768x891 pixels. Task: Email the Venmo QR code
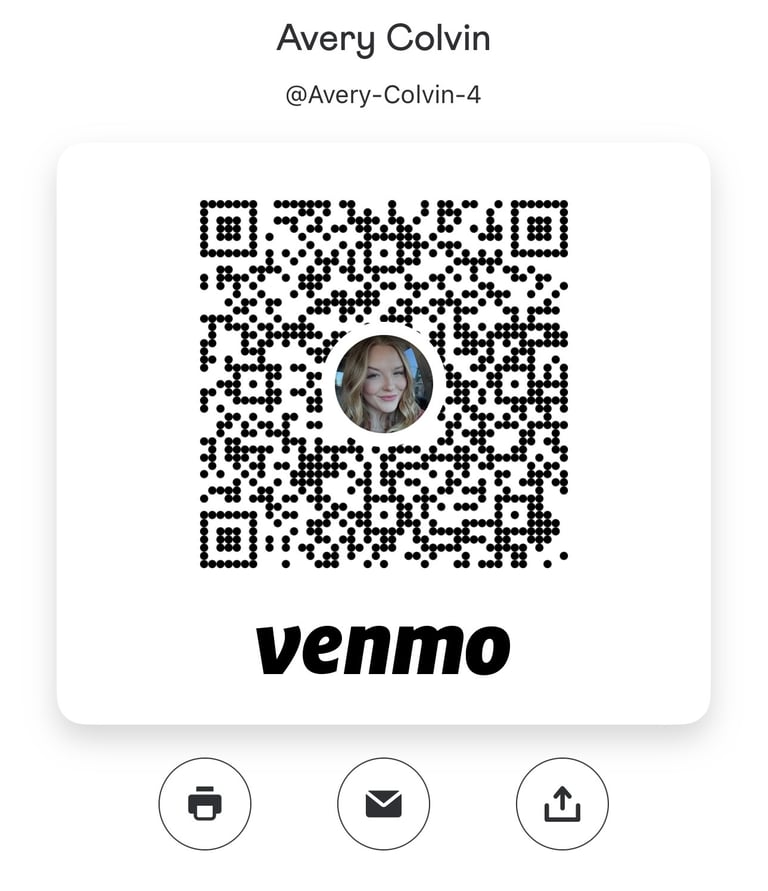383,803
